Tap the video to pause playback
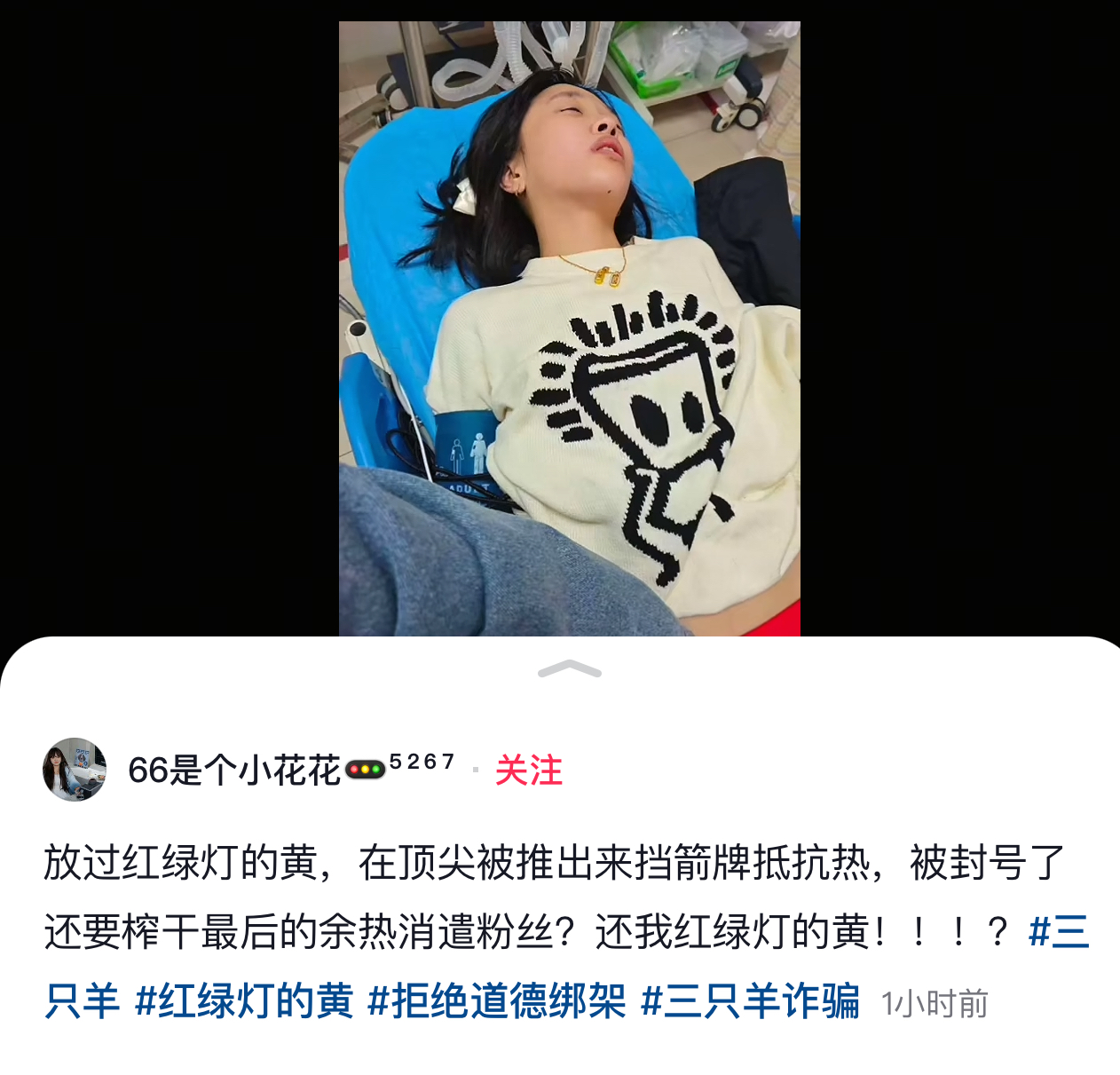 [569, 328]
